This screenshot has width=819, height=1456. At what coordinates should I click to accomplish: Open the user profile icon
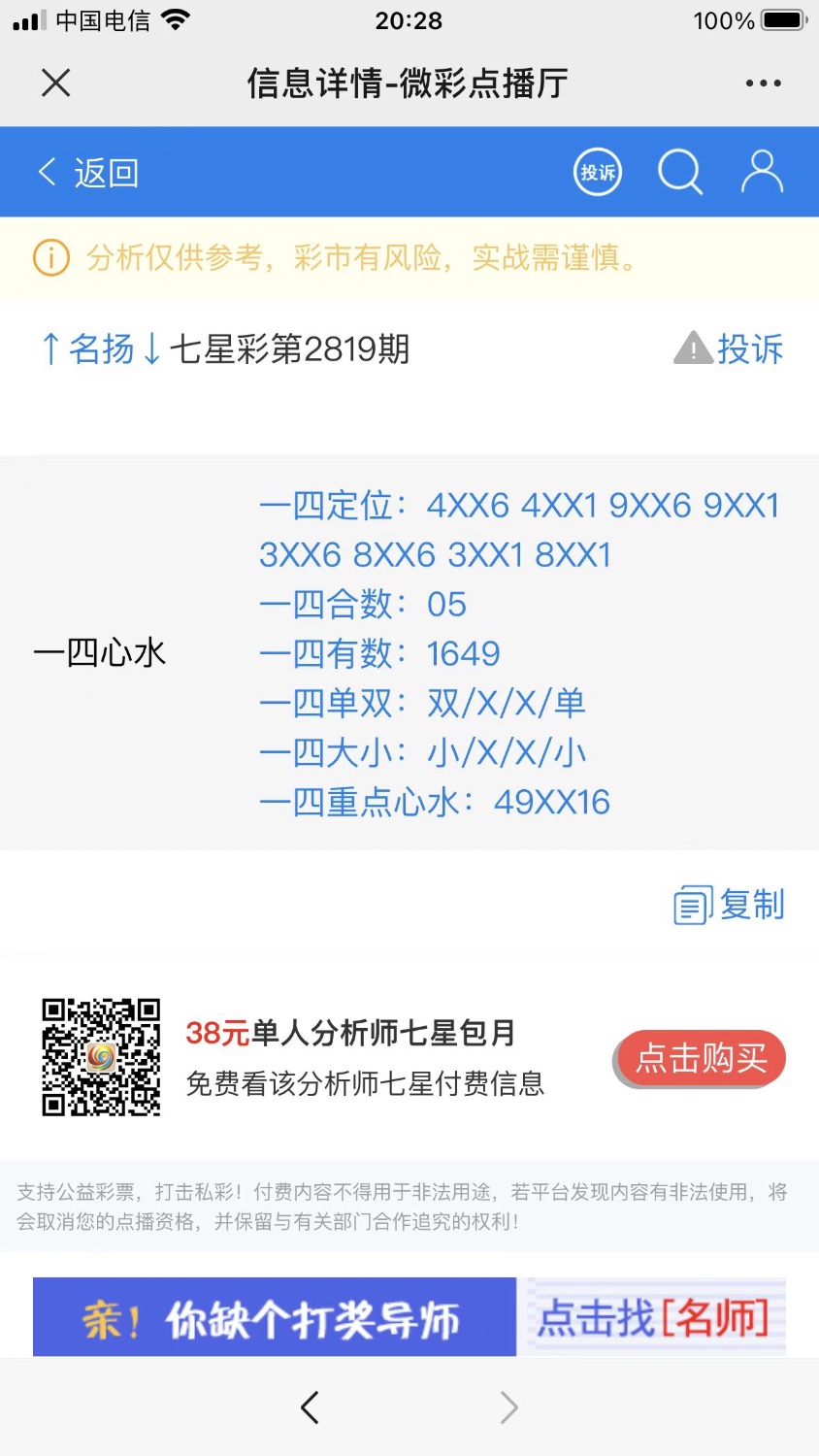click(762, 173)
